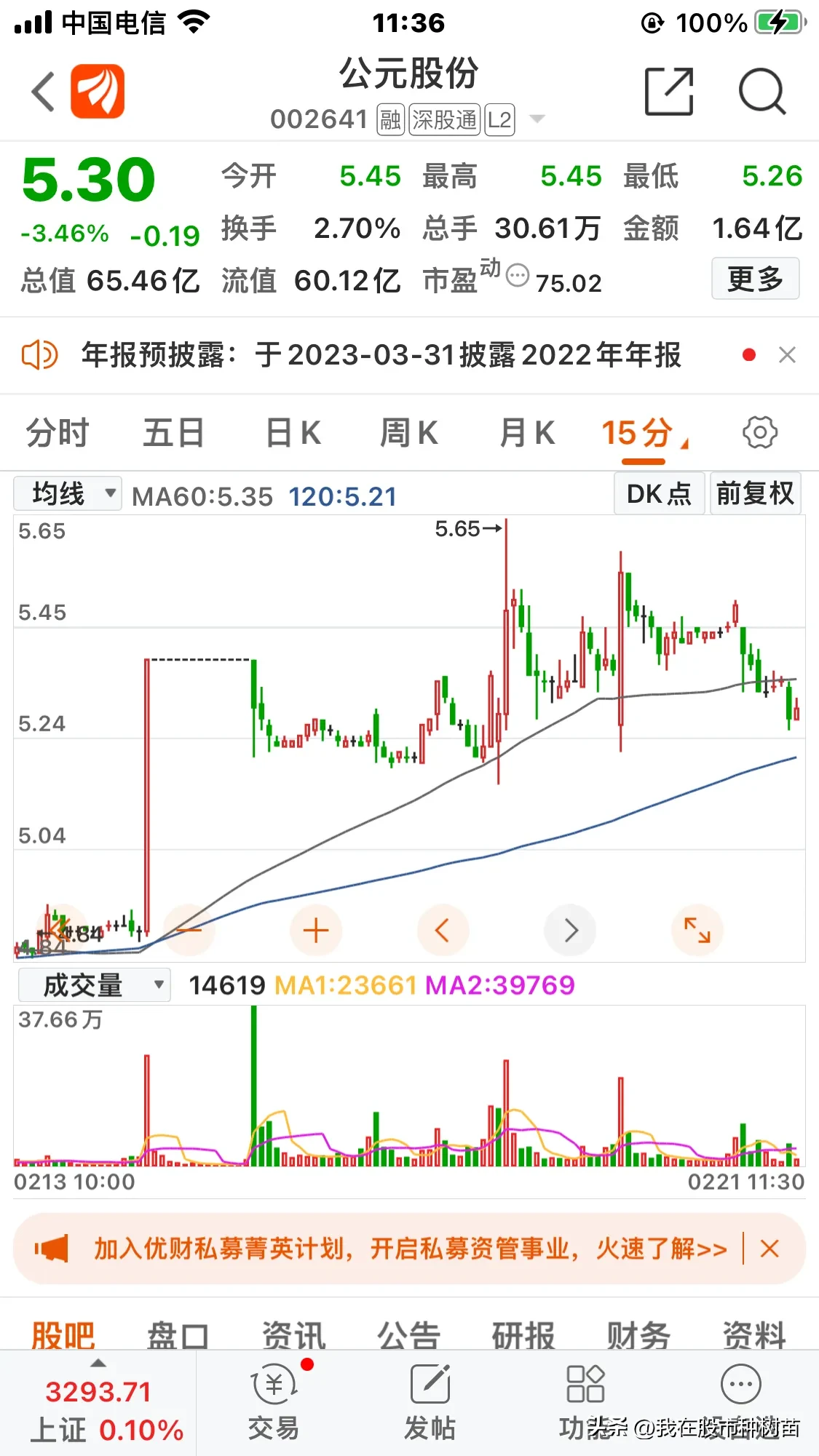Expand the chart to fullscreen
The height and width of the screenshot is (1456, 819).
click(x=697, y=931)
